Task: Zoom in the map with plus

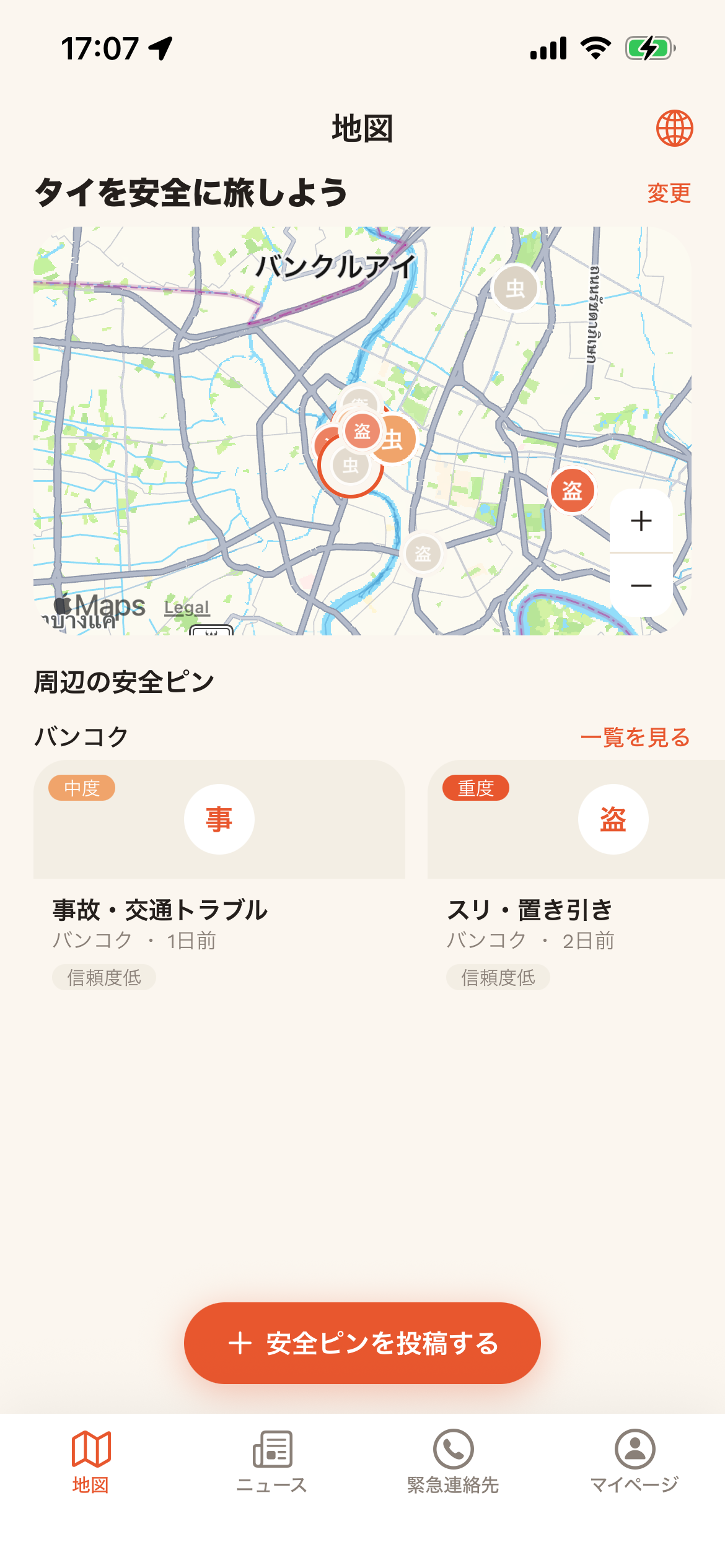Action: (x=641, y=521)
